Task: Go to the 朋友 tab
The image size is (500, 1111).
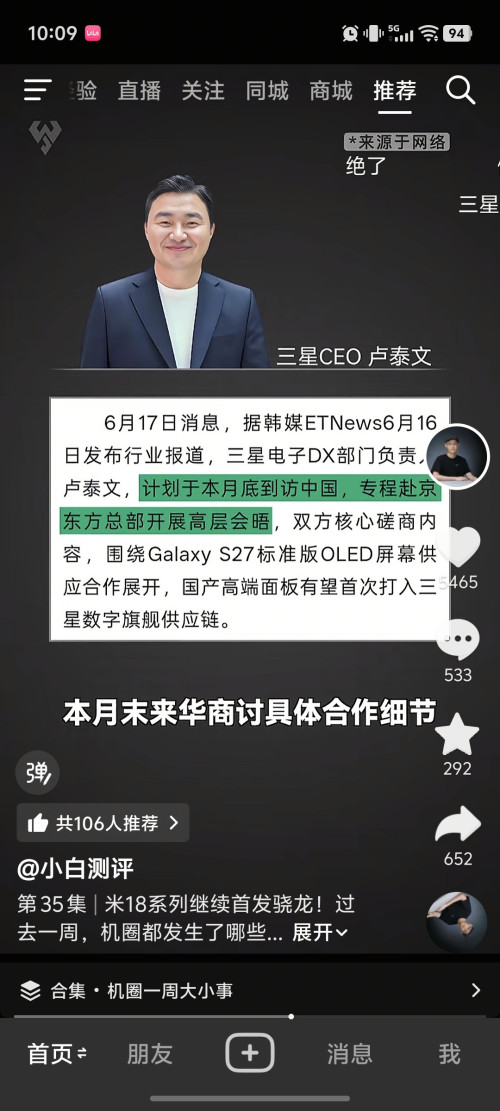Action: tap(149, 1054)
